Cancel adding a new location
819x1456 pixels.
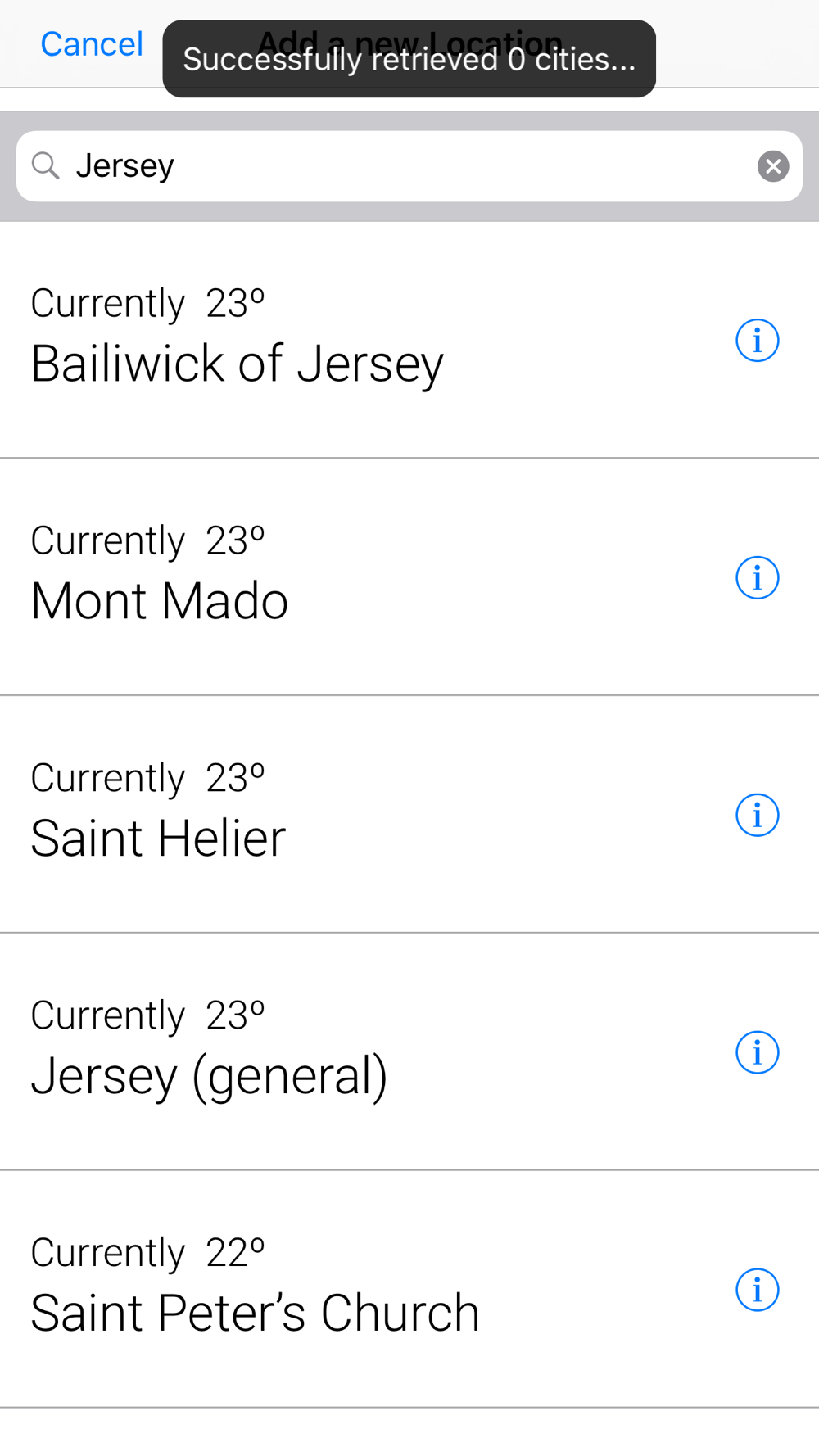(92, 44)
